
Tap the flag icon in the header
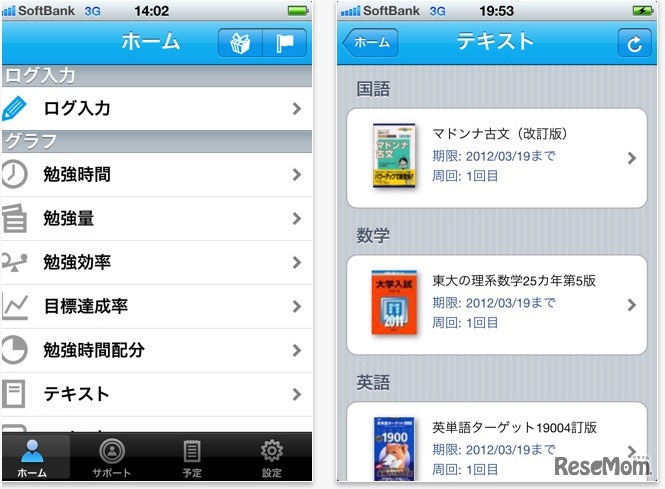[x=284, y=43]
